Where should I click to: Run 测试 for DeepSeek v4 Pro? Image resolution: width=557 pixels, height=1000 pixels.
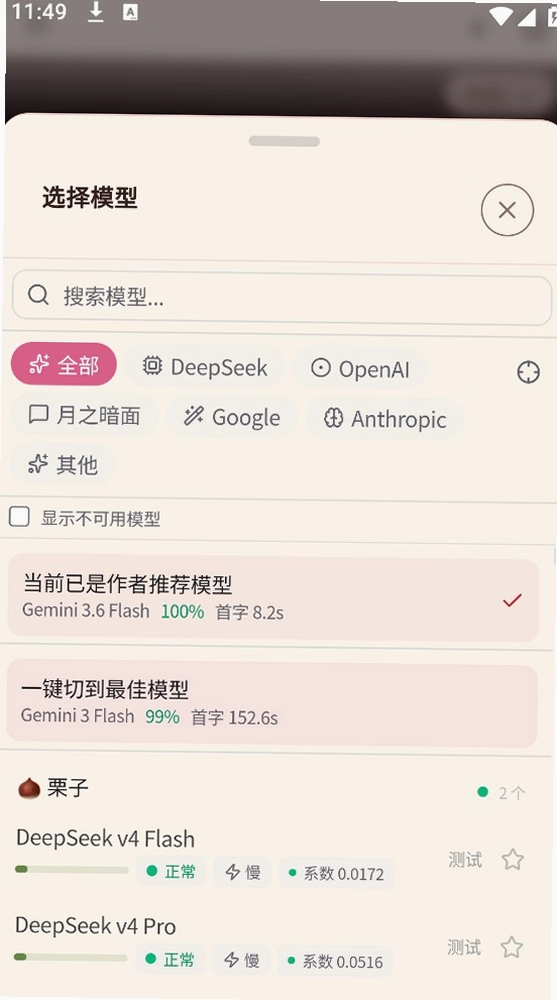[x=464, y=948]
